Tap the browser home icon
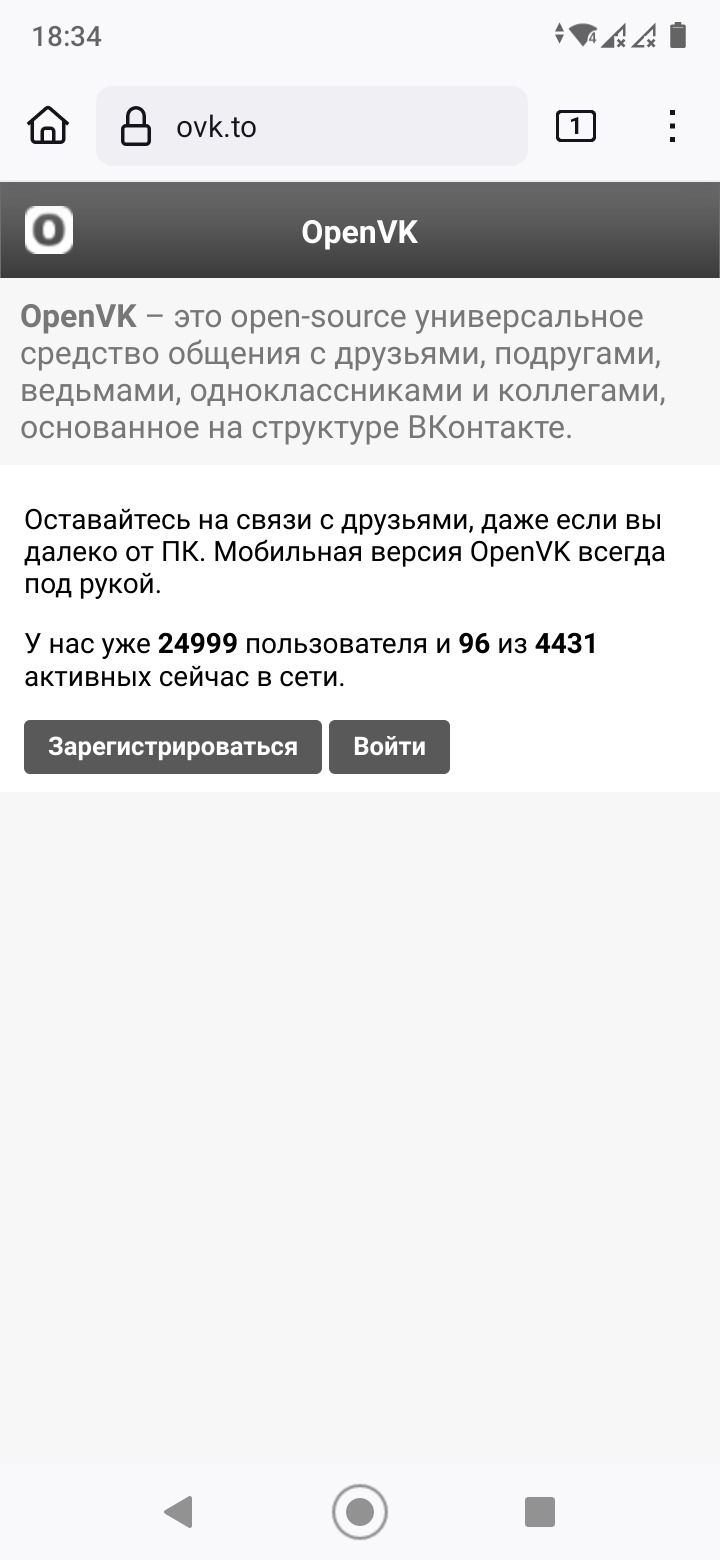720x1560 pixels. 48,127
